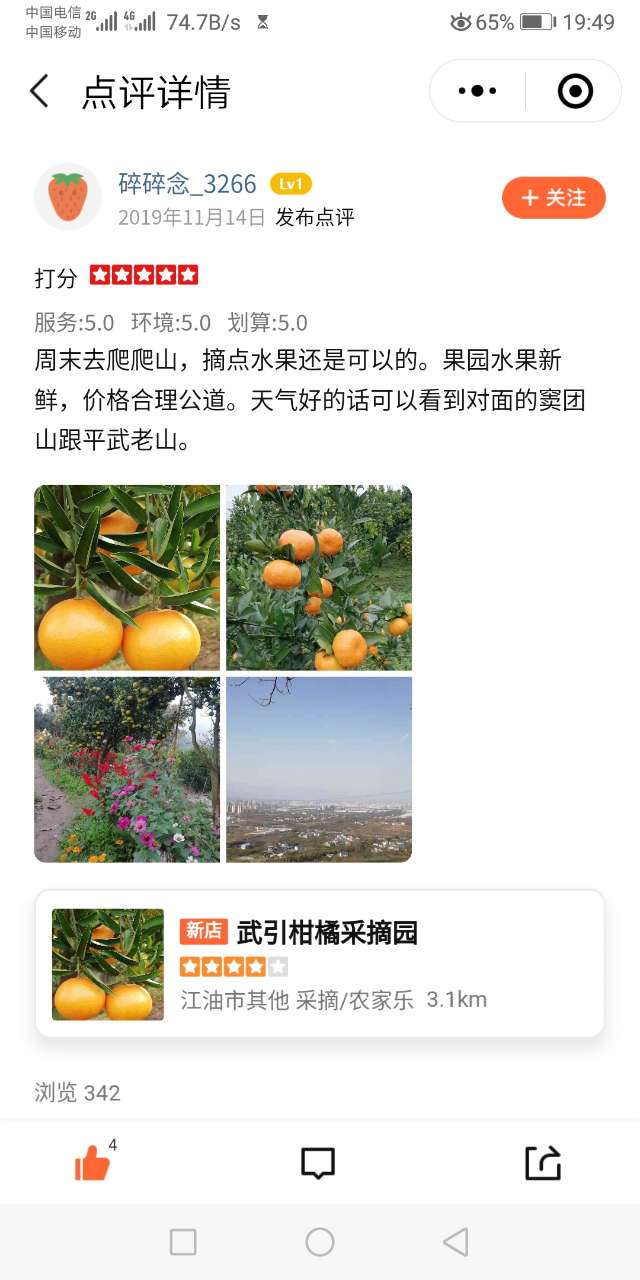
Task: Open the 武引柑橘采摘园 shop card
Action: pyautogui.click(x=320, y=964)
